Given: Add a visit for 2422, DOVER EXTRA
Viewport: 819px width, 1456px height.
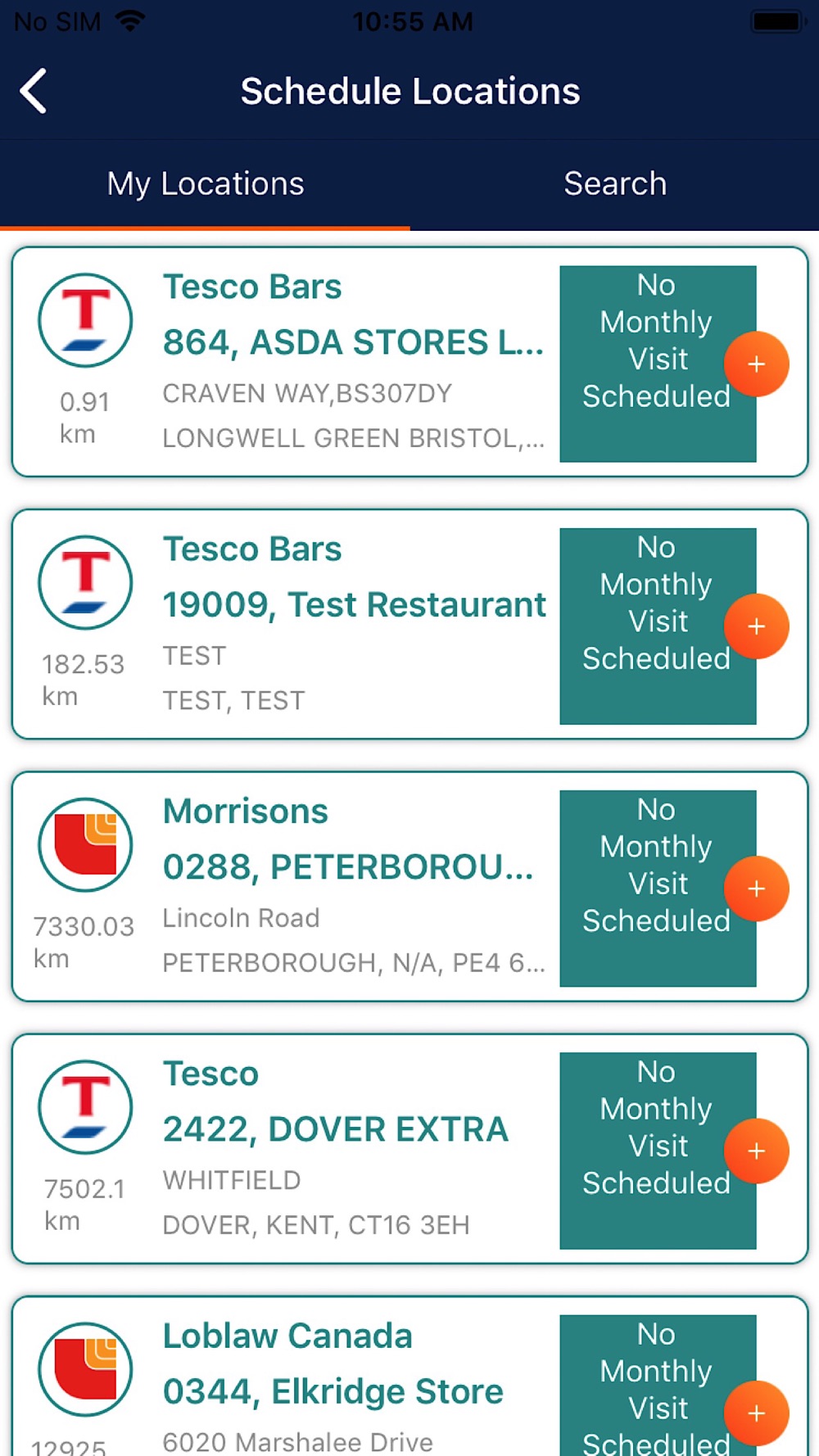Looking at the screenshot, I should [x=756, y=1151].
